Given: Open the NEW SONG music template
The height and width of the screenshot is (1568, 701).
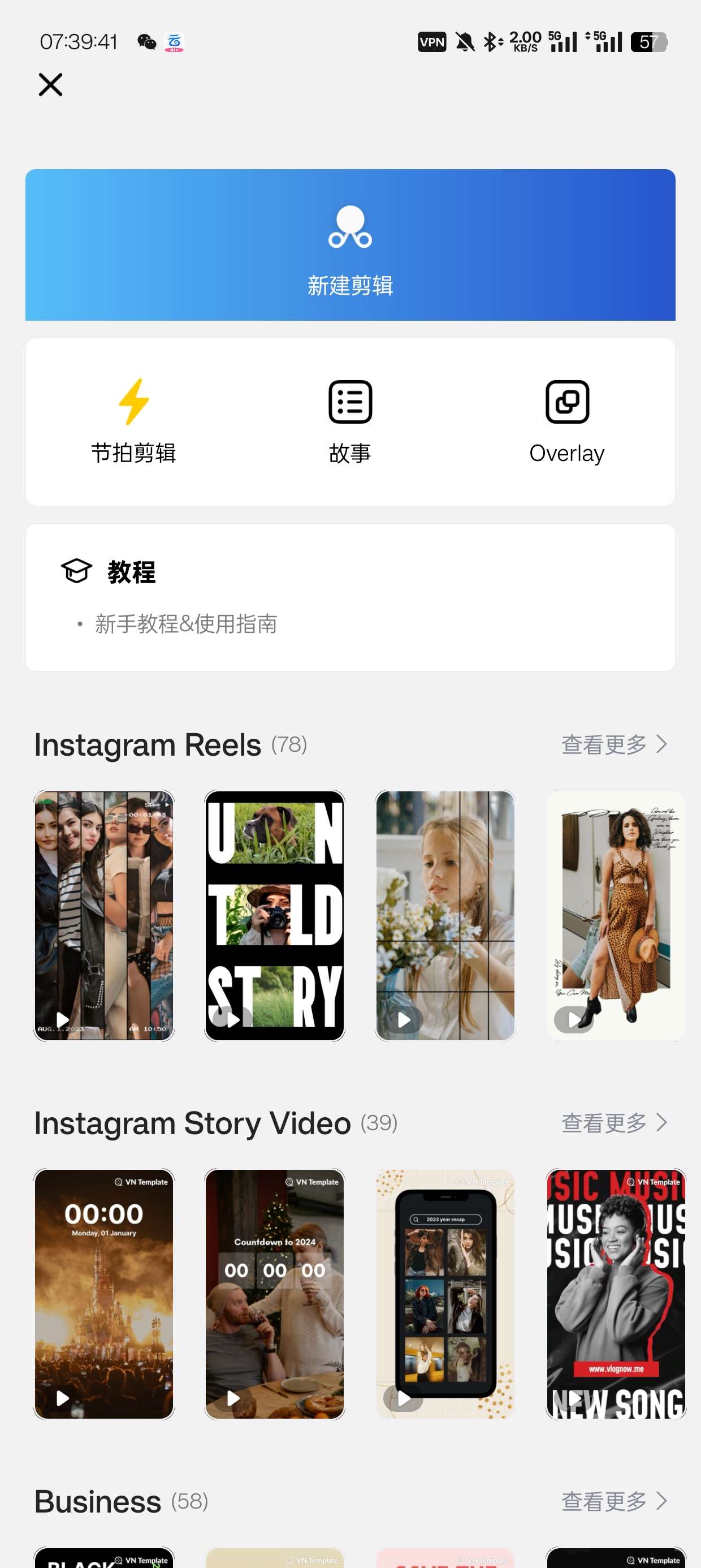Looking at the screenshot, I should 615,1294.
